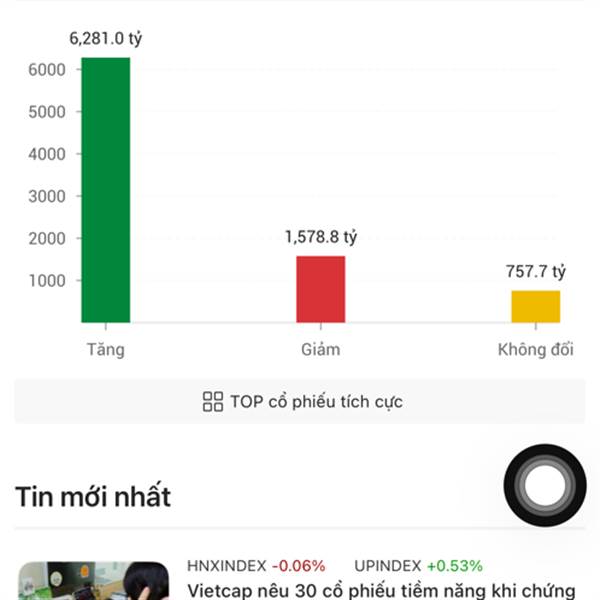
Task: Select the green Tăng bar
Action: 106,190
